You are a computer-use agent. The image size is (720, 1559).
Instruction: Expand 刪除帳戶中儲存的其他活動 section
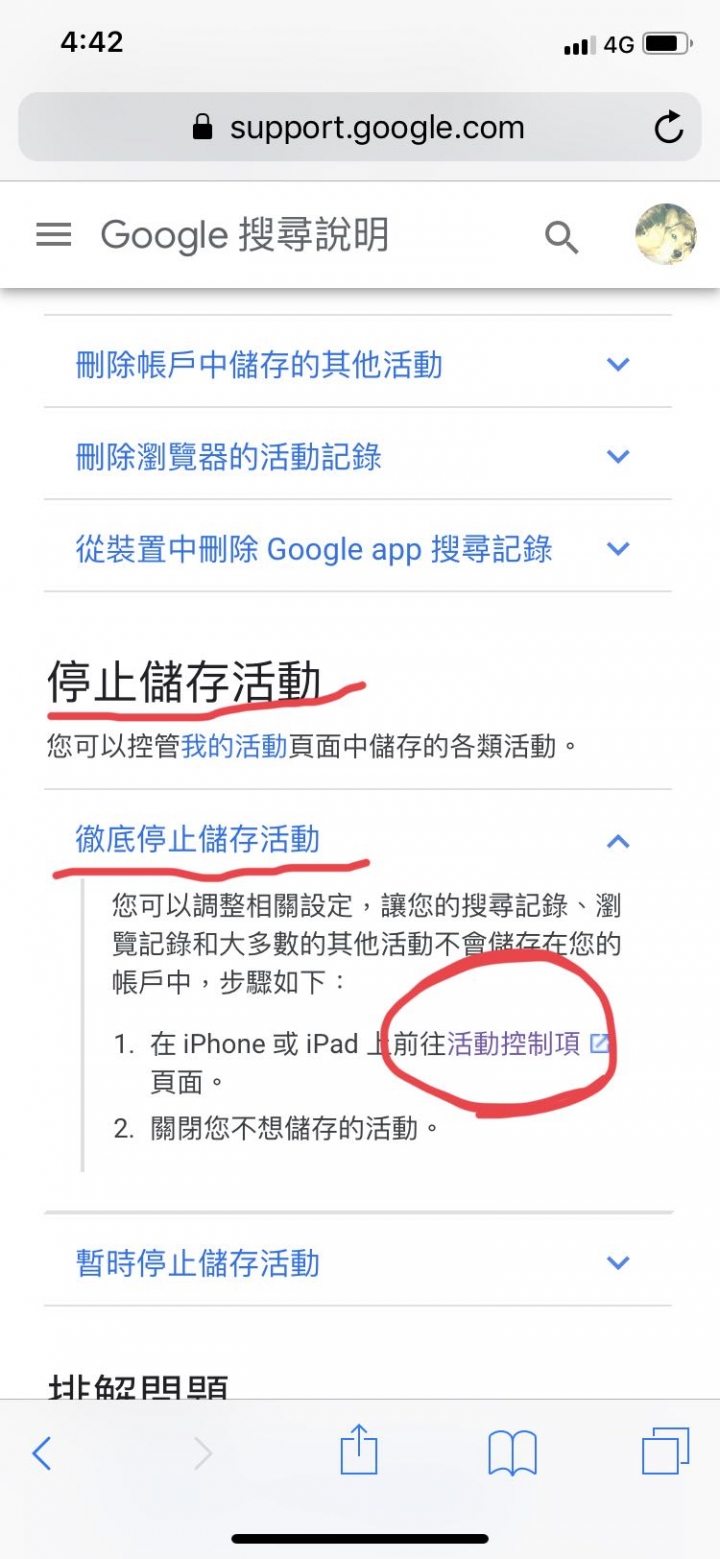(258, 365)
